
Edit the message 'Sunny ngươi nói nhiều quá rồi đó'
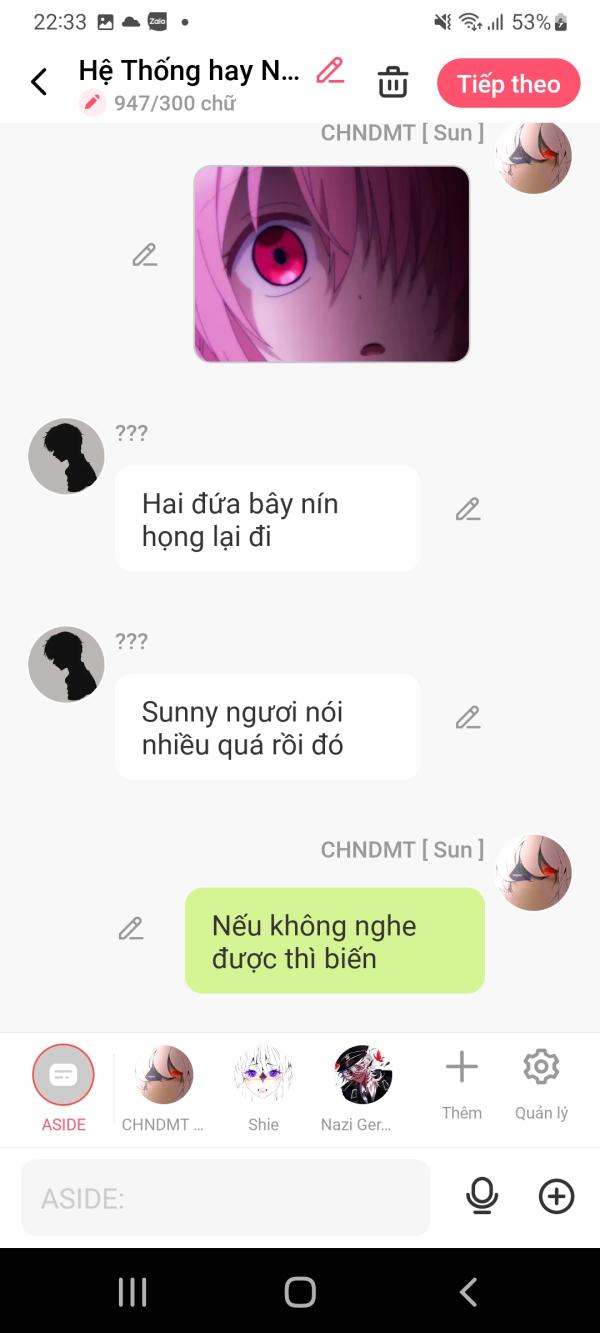(x=468, y=717)
